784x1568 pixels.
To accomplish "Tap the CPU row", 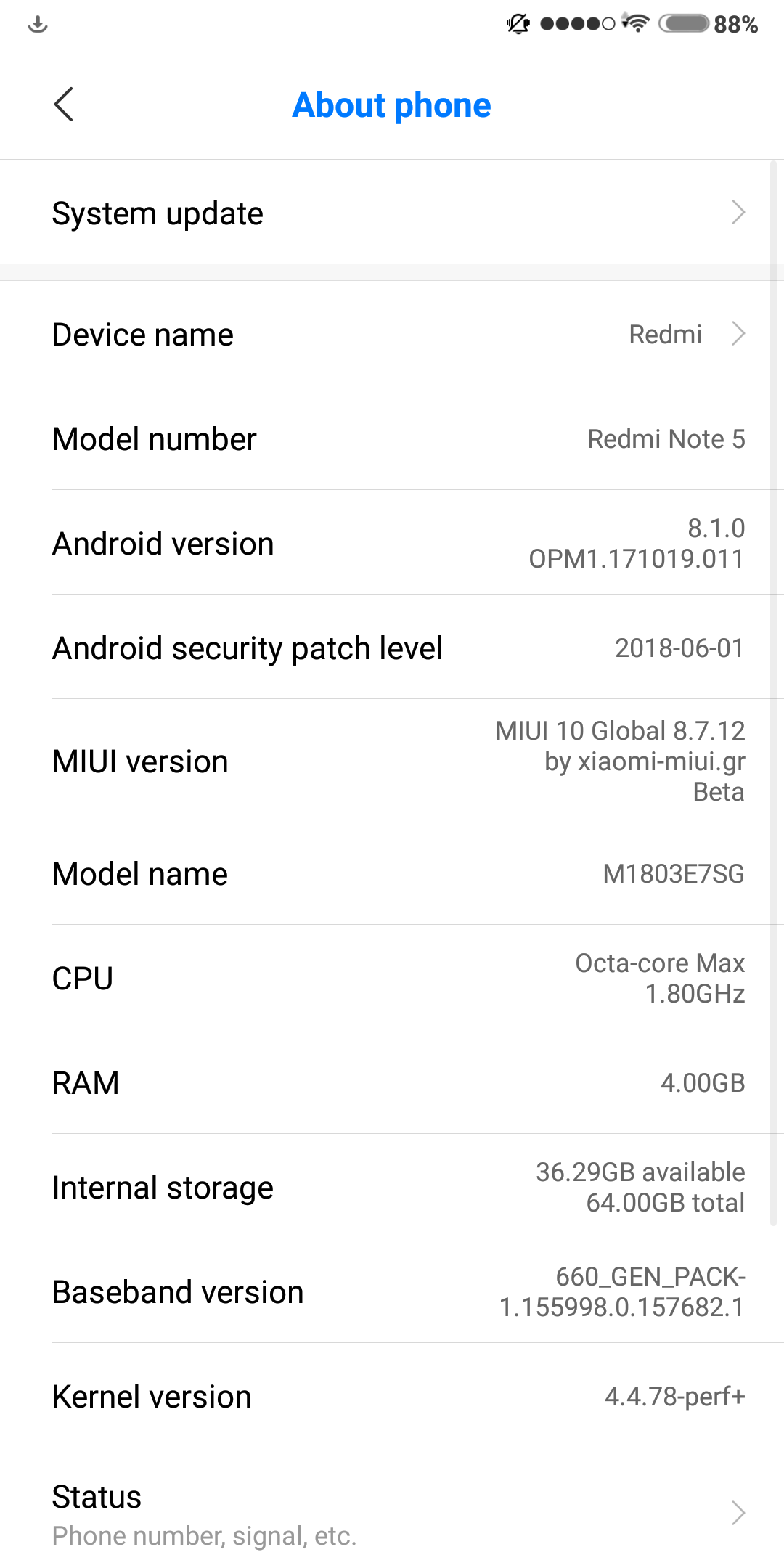I will (392, 978).
